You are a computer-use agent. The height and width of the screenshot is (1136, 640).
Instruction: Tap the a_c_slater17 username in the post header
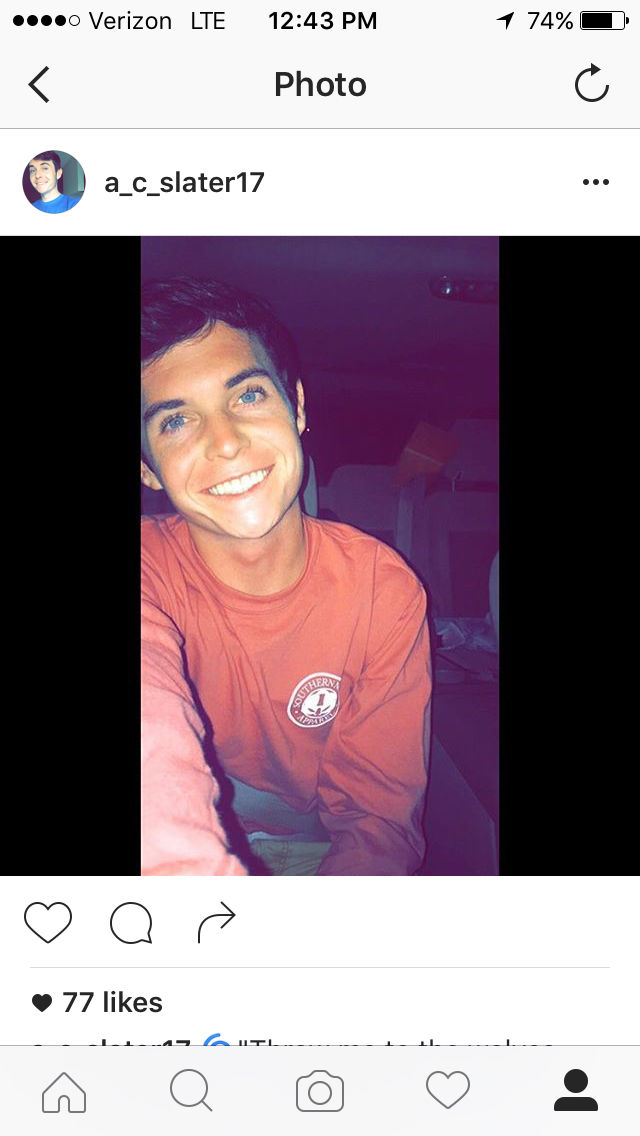coord(184,182)
